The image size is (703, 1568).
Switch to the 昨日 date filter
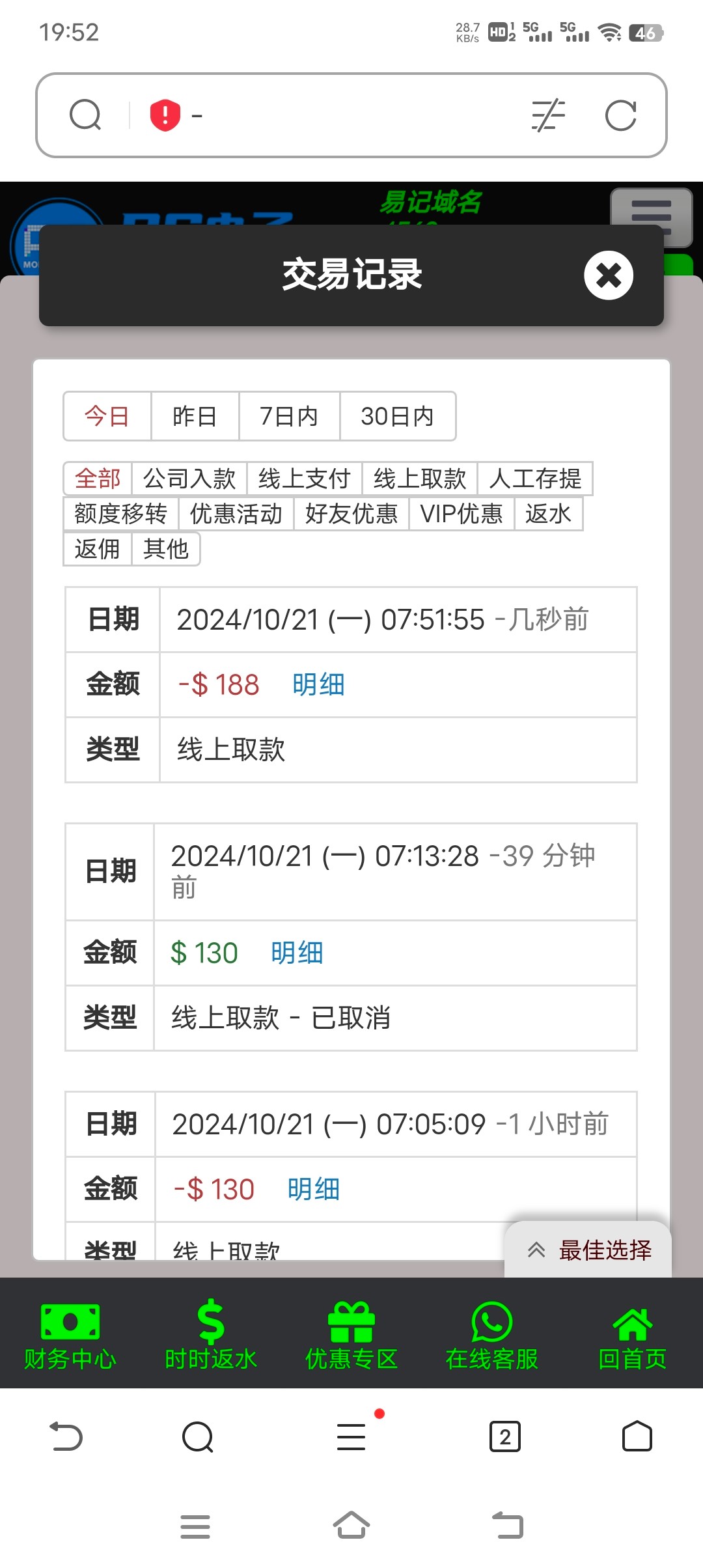[x=195, y=416]
